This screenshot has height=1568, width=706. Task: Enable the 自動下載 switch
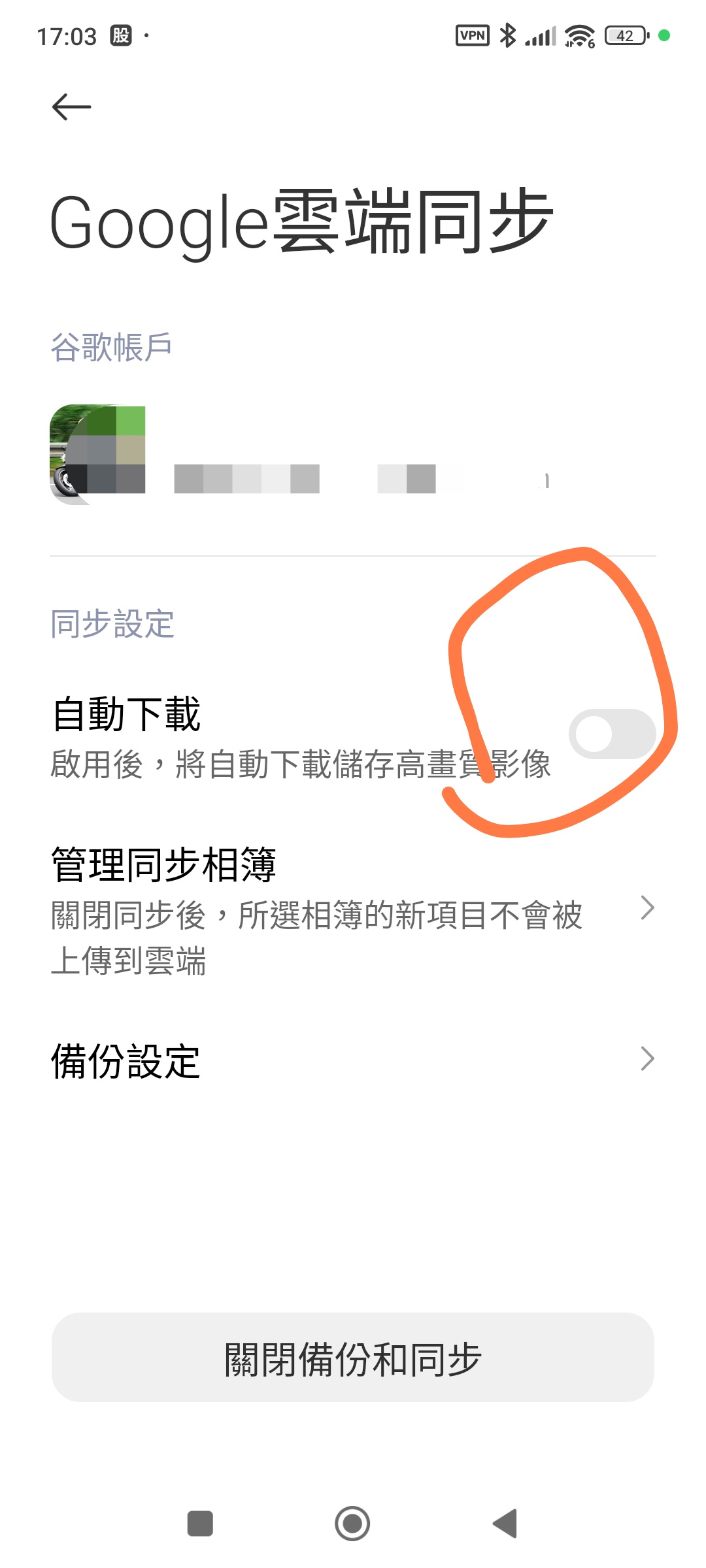[612, 734]
